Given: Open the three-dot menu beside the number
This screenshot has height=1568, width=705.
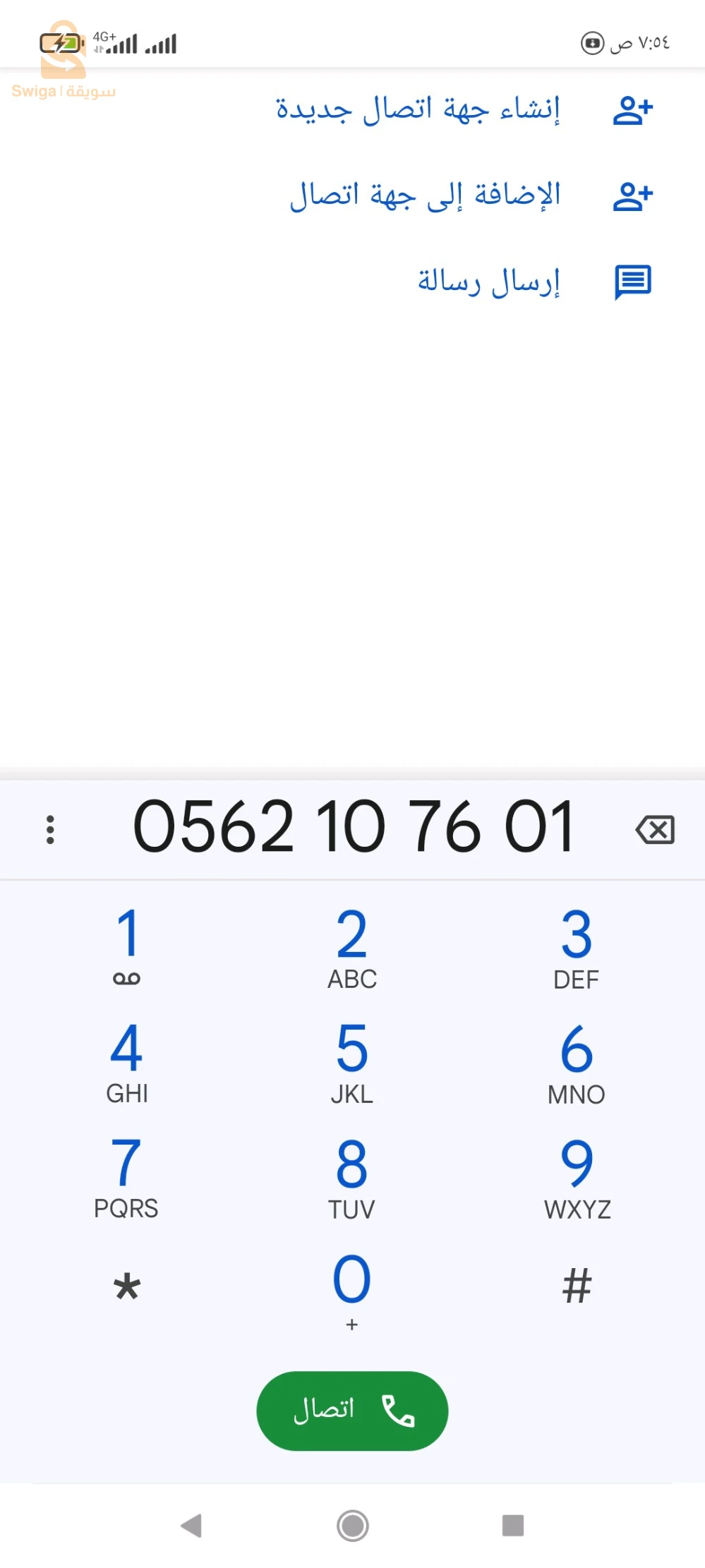Looking at the screenshot, I should pos(50,829).
